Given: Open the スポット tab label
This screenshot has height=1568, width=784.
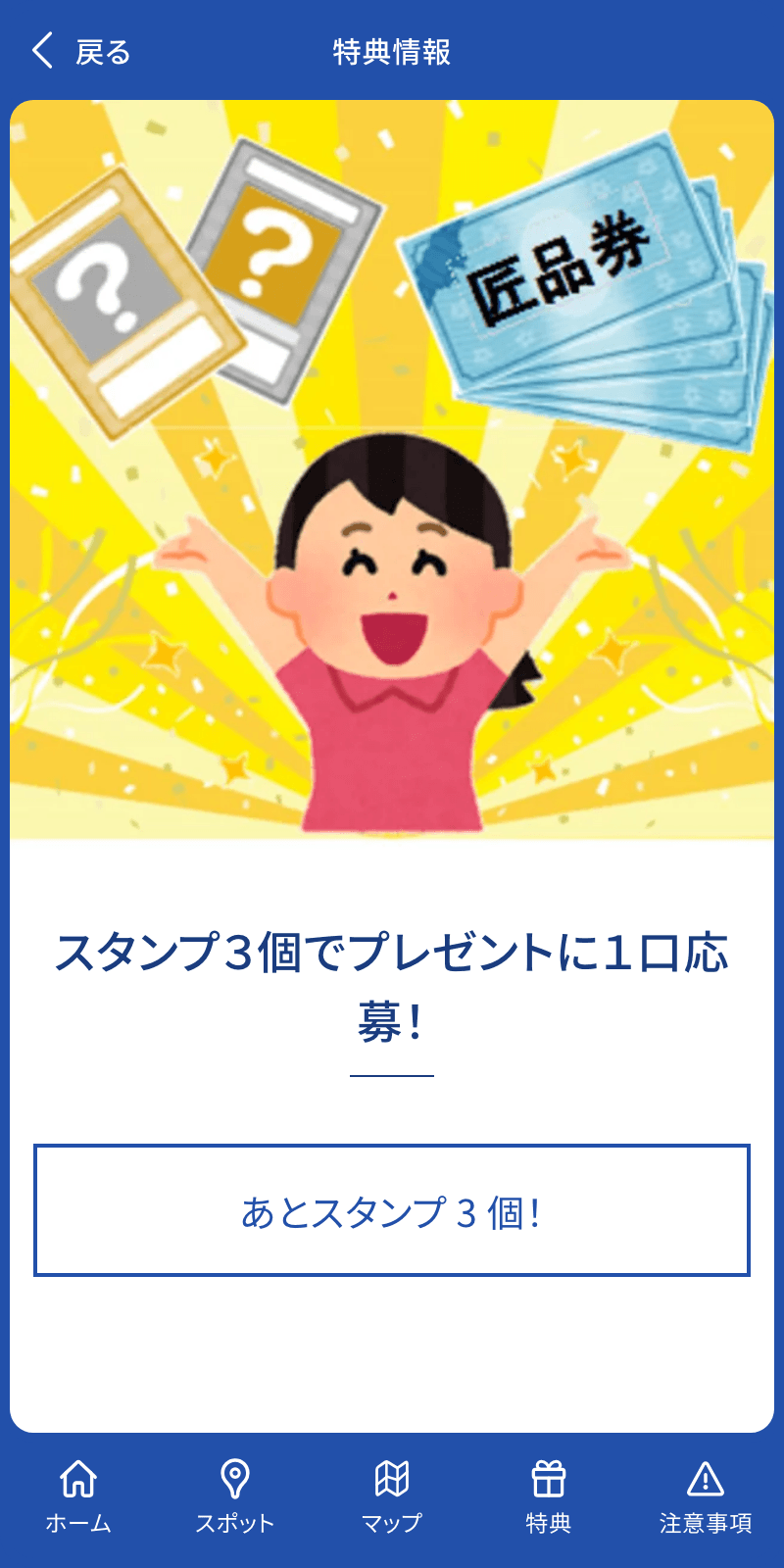Looking at the screenshot, I should 233,1521.
